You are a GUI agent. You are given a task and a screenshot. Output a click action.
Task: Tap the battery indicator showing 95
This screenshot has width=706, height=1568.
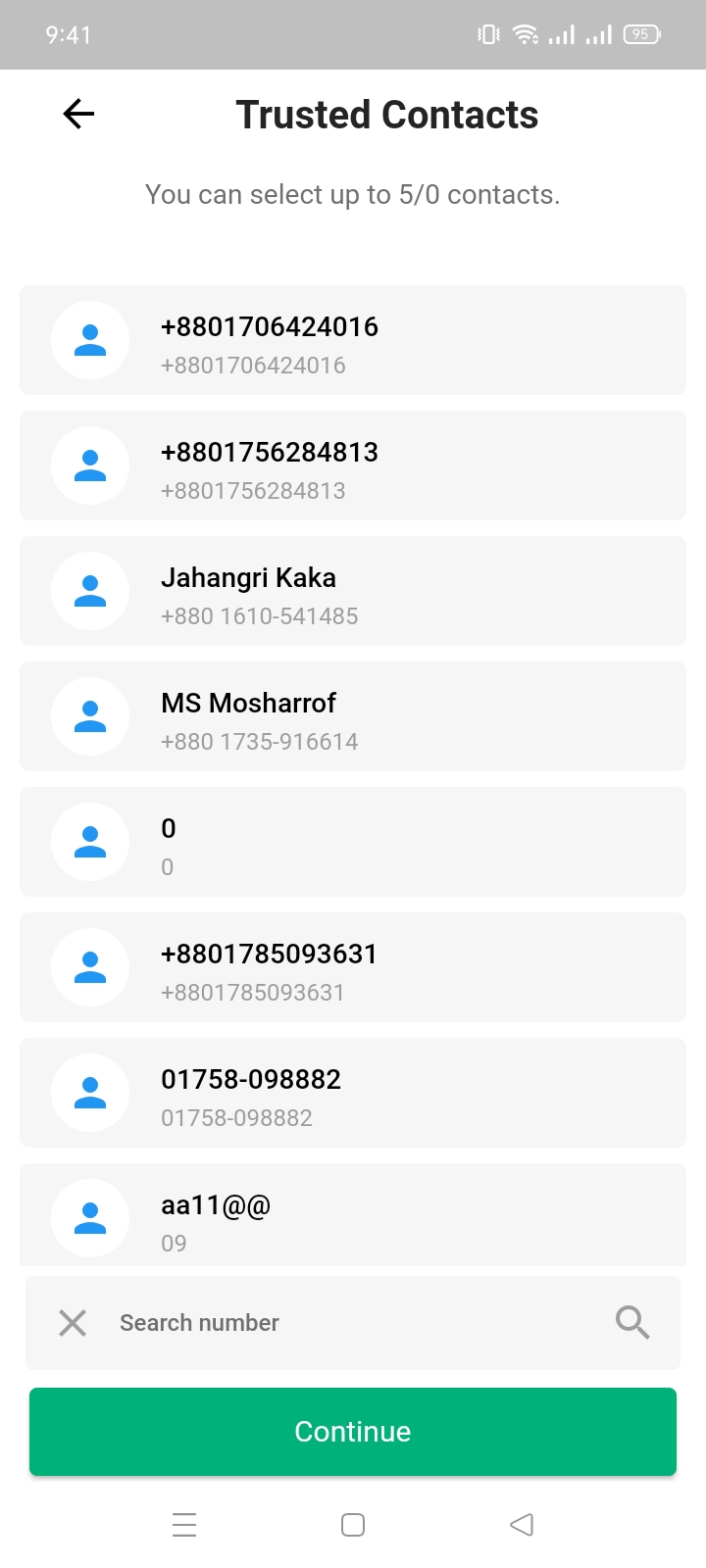point(641,34)
